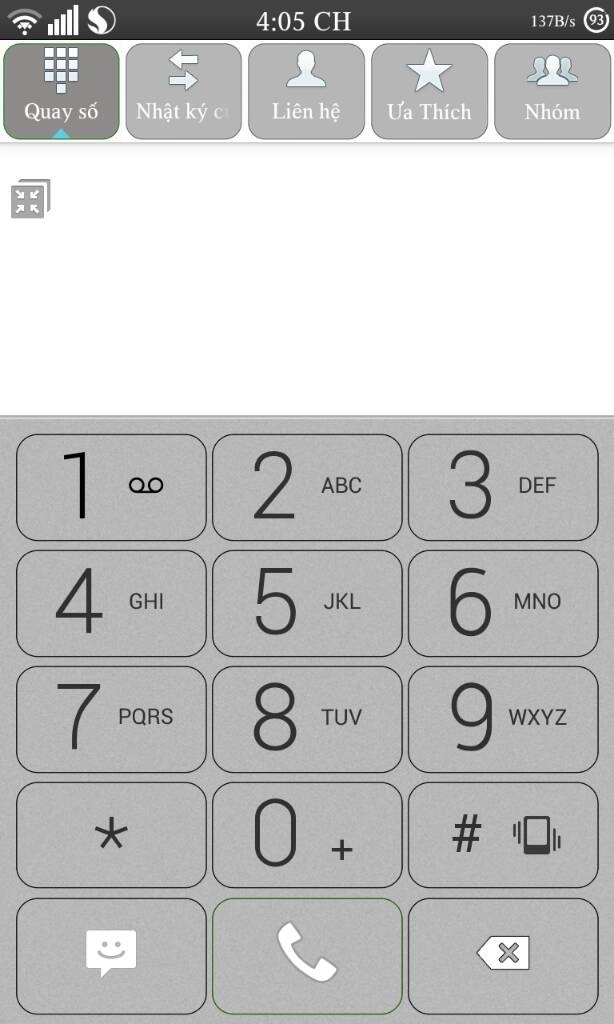Switch to the Nhật ký call log tab
614x1024 pixels.
coord(184,91)
